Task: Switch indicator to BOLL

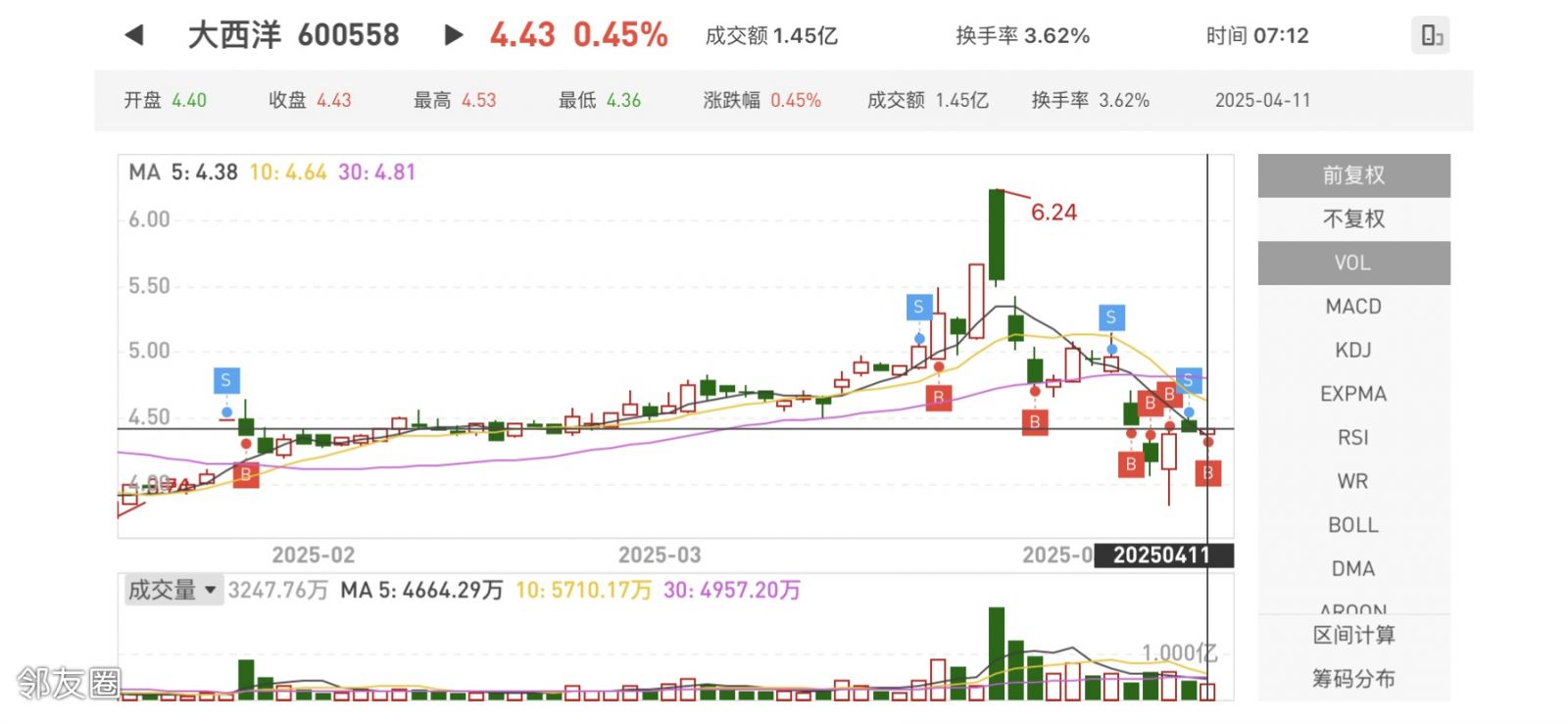Action: click(x=1353, y=525)
